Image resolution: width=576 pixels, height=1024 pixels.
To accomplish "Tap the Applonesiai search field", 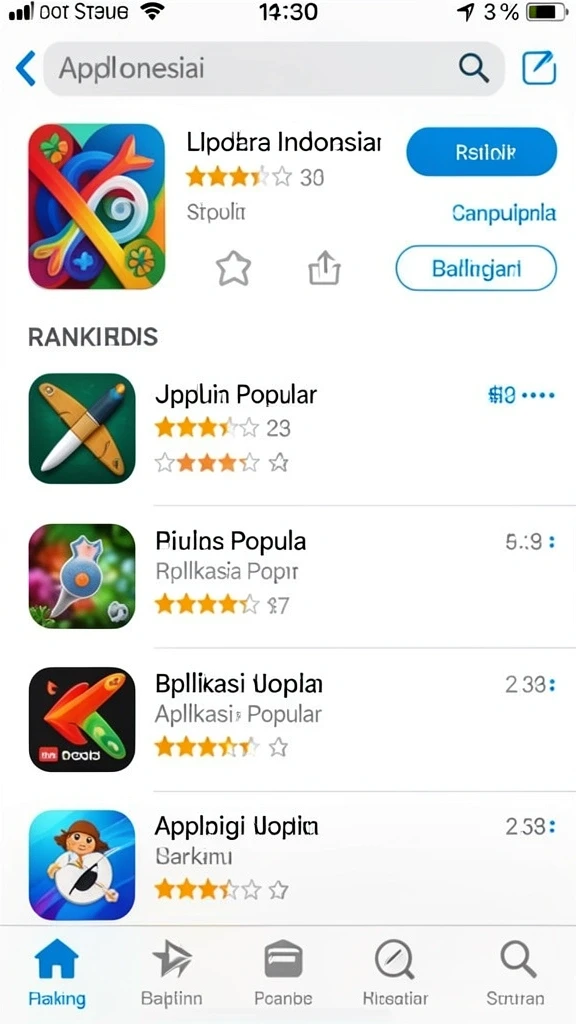I will pyautogui.click(x=274, y=69).
